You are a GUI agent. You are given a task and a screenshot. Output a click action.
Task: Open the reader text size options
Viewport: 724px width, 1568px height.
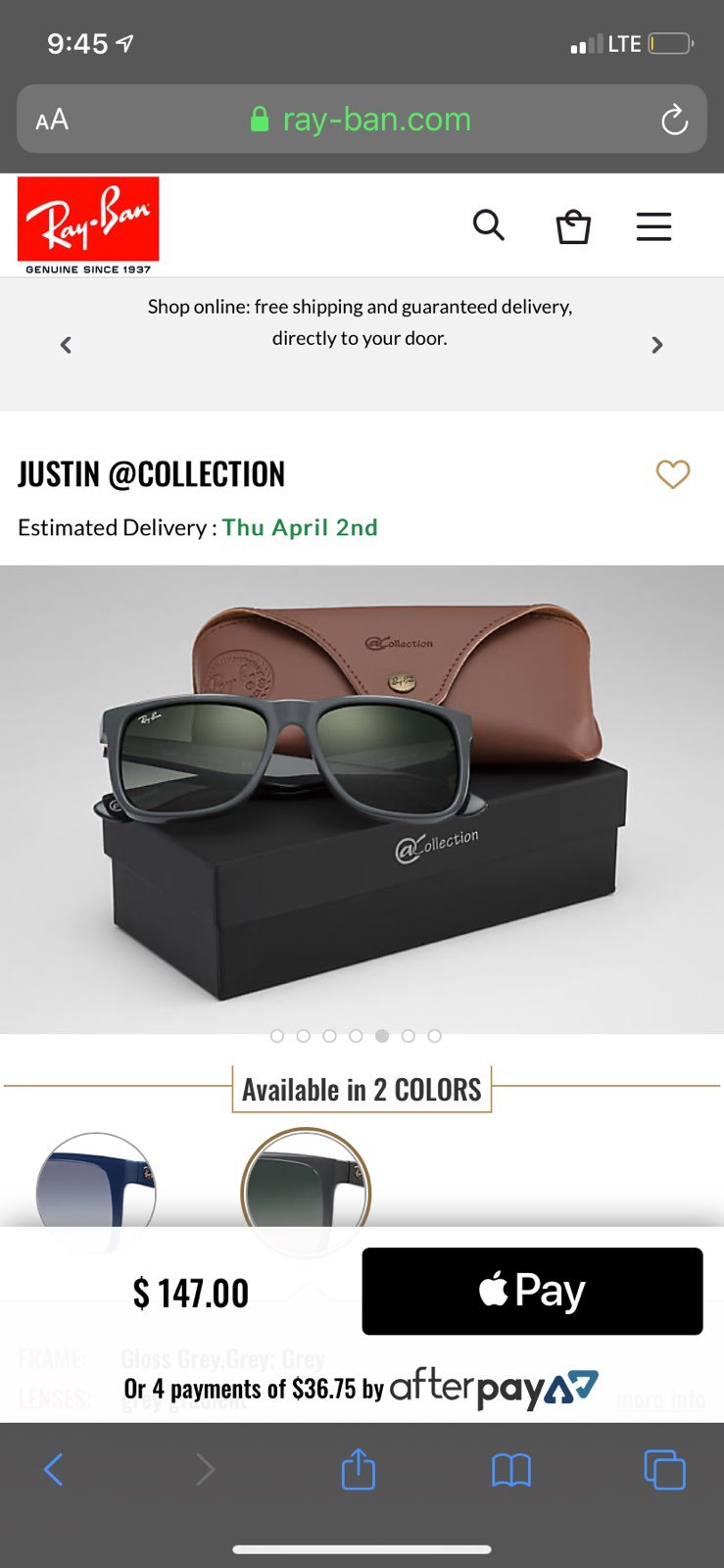pos(52,120)
